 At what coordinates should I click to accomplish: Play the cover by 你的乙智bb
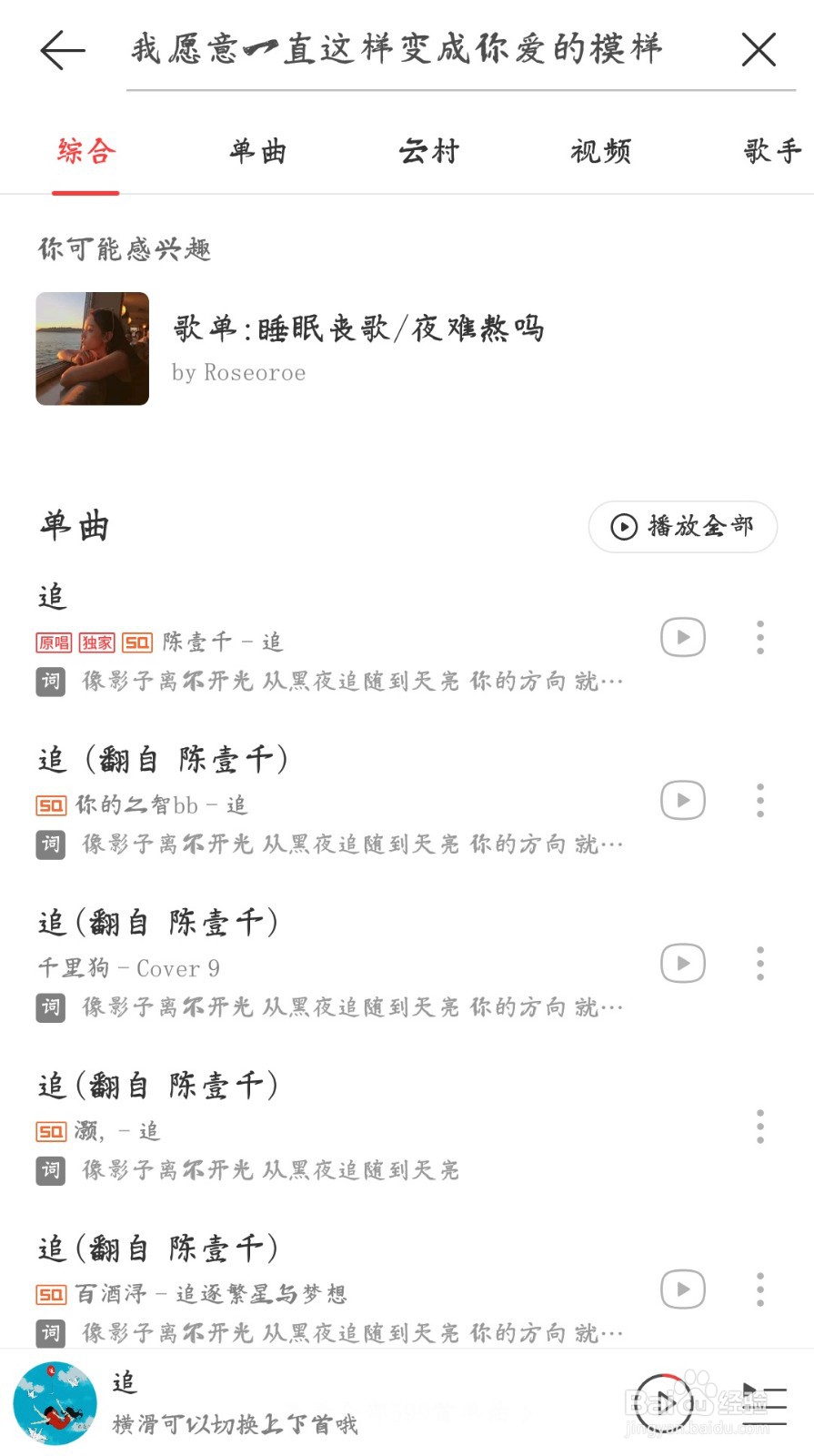click(x=682, y=800)
